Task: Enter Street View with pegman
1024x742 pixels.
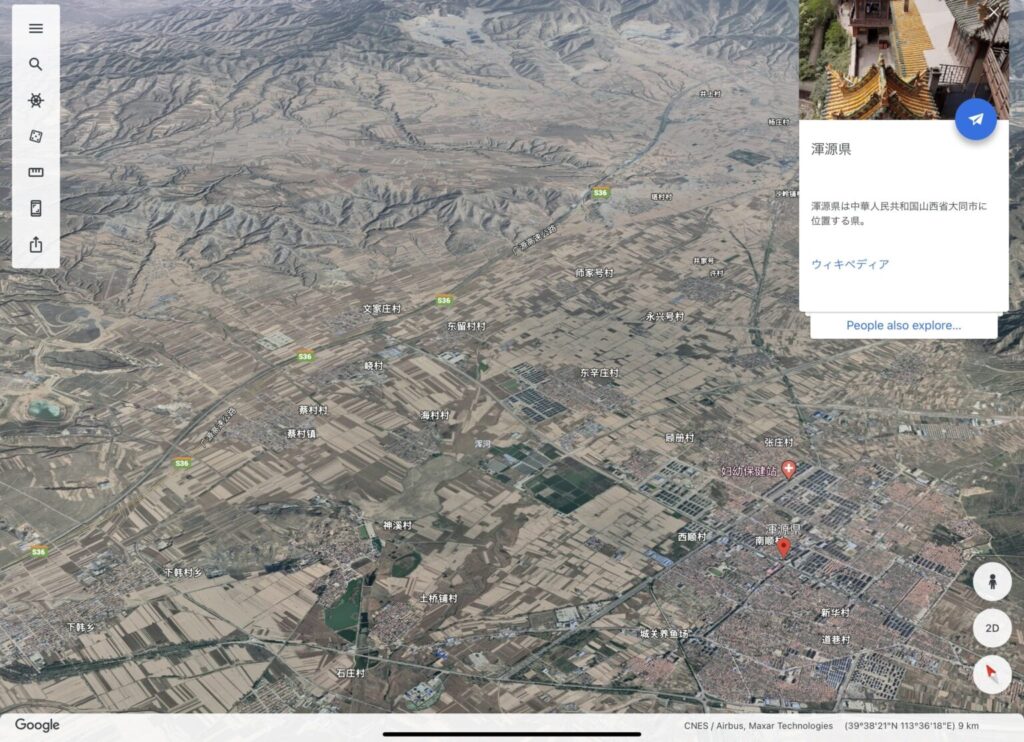Action: [x=991, y=581]
